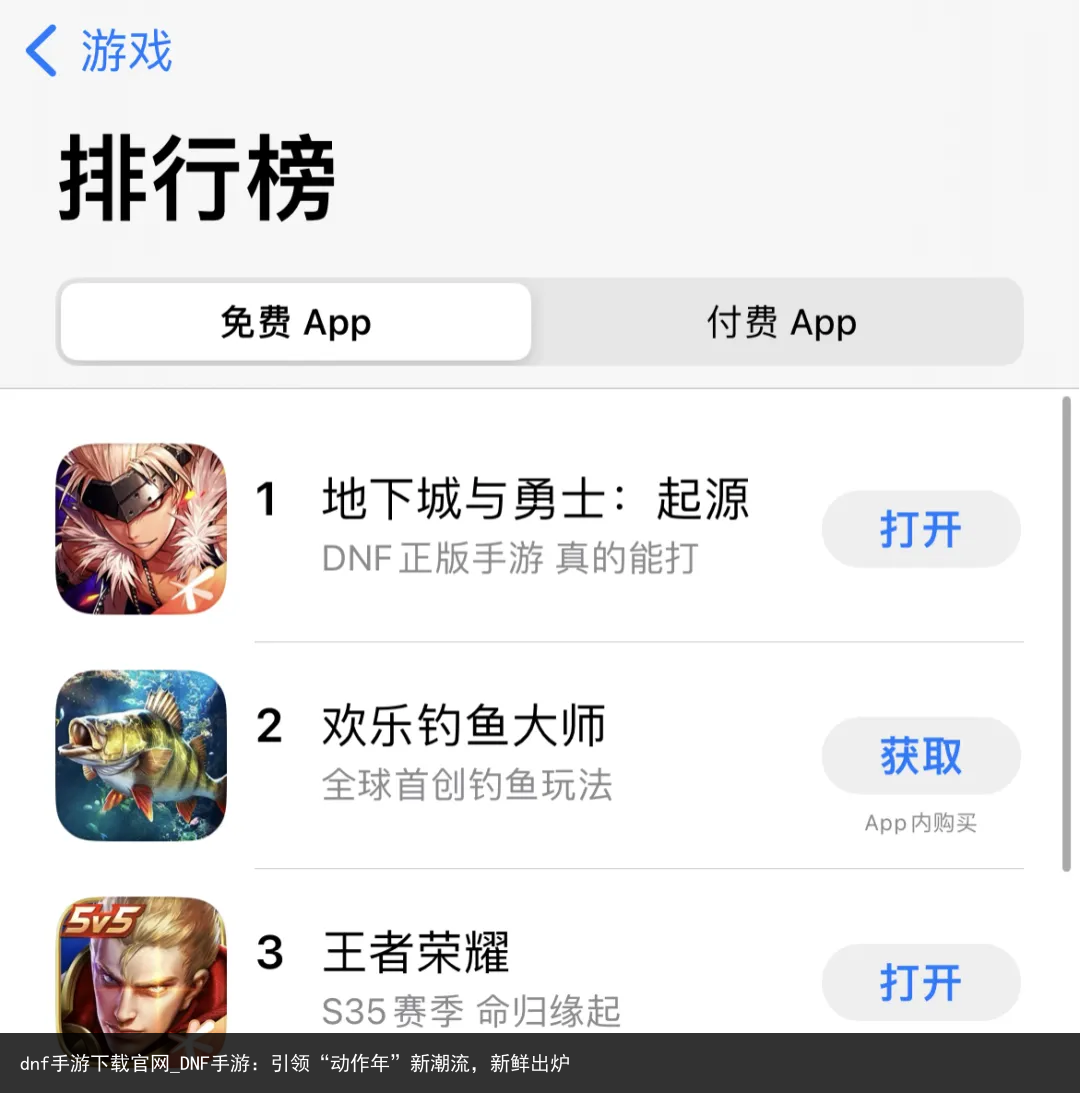Switch to the 免费 App tab
This screenshot has height=1093, width=1080.
(295, 323)
